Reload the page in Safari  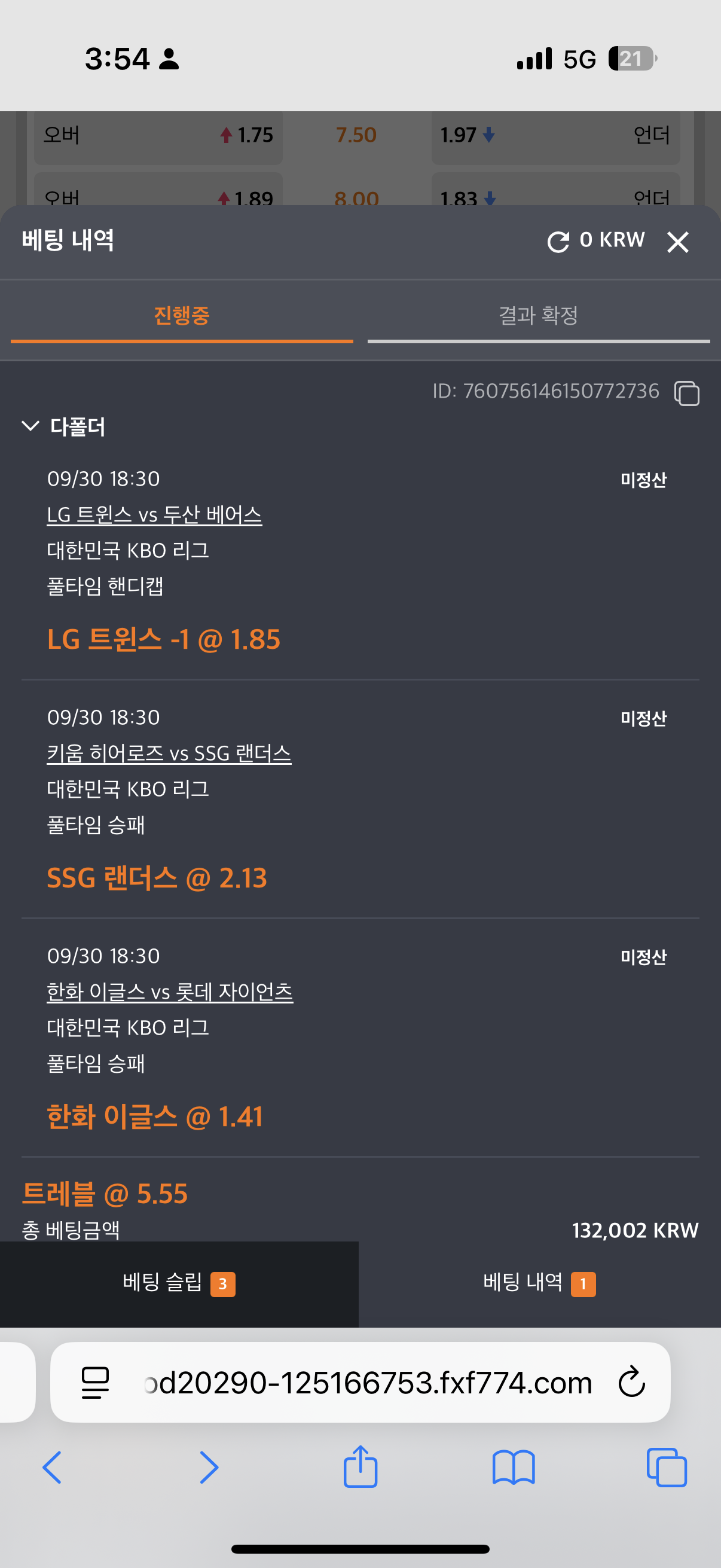[631, 1382]
